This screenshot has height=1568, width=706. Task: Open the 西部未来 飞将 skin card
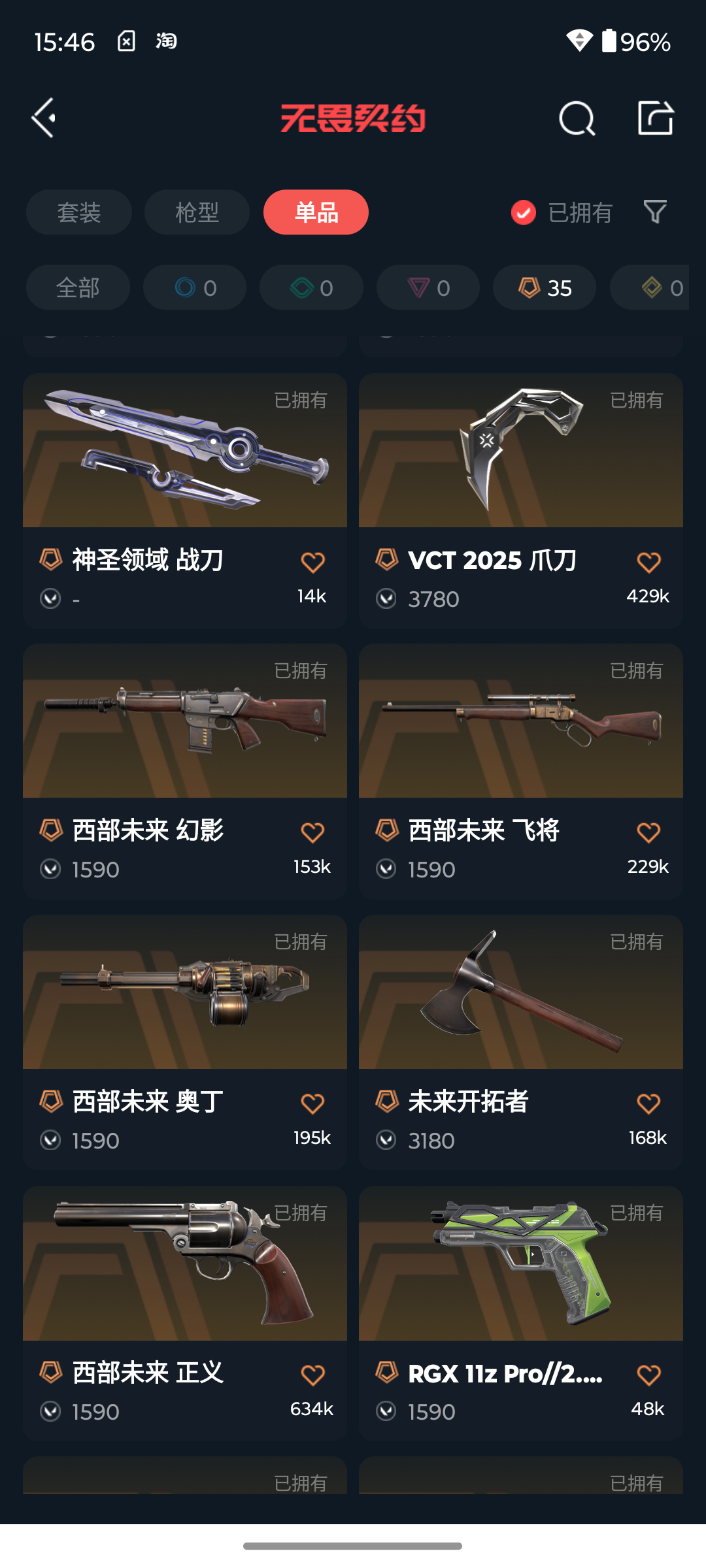[x=521, y=725]
